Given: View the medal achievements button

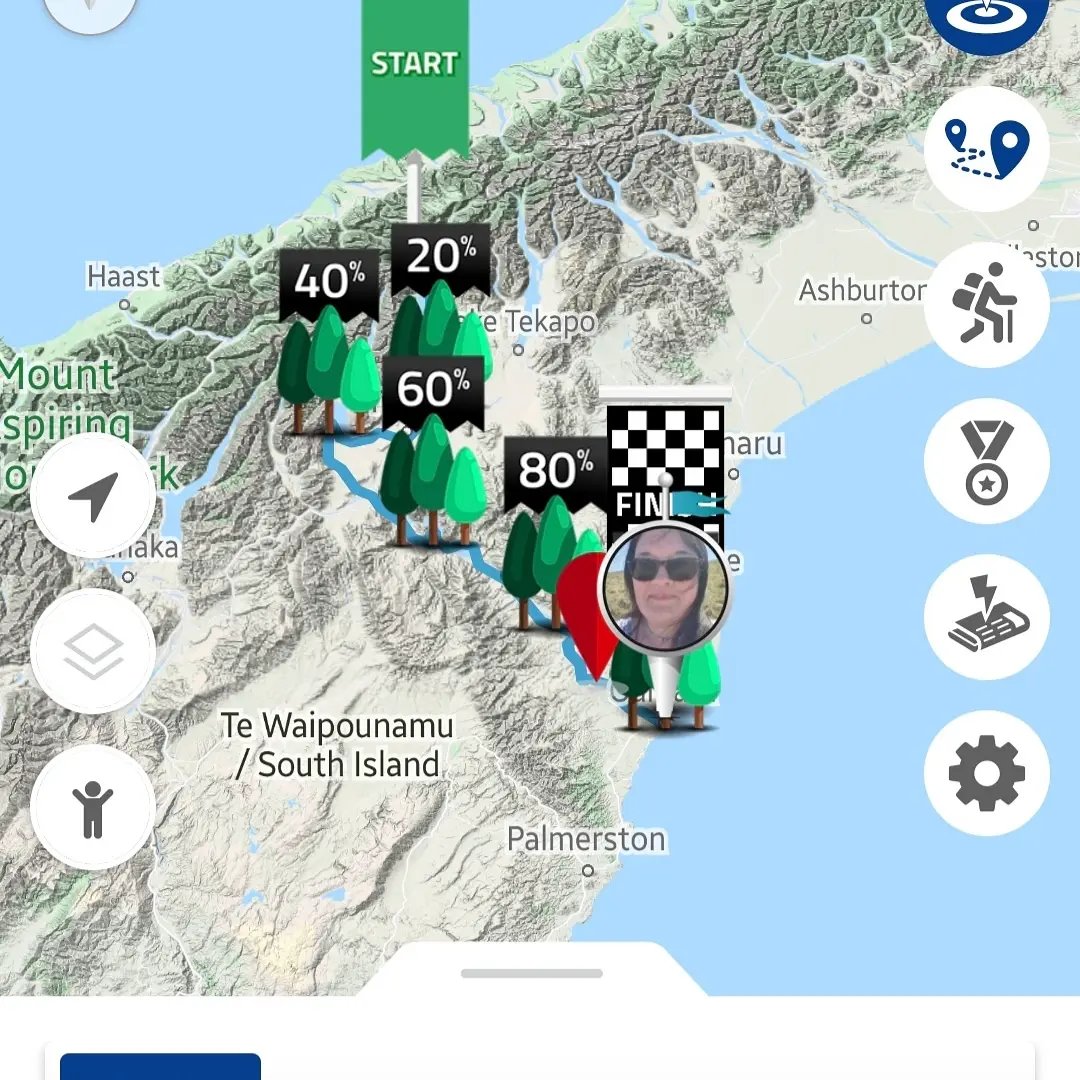Looking at the screenshot, I should (x=986, y=461).
